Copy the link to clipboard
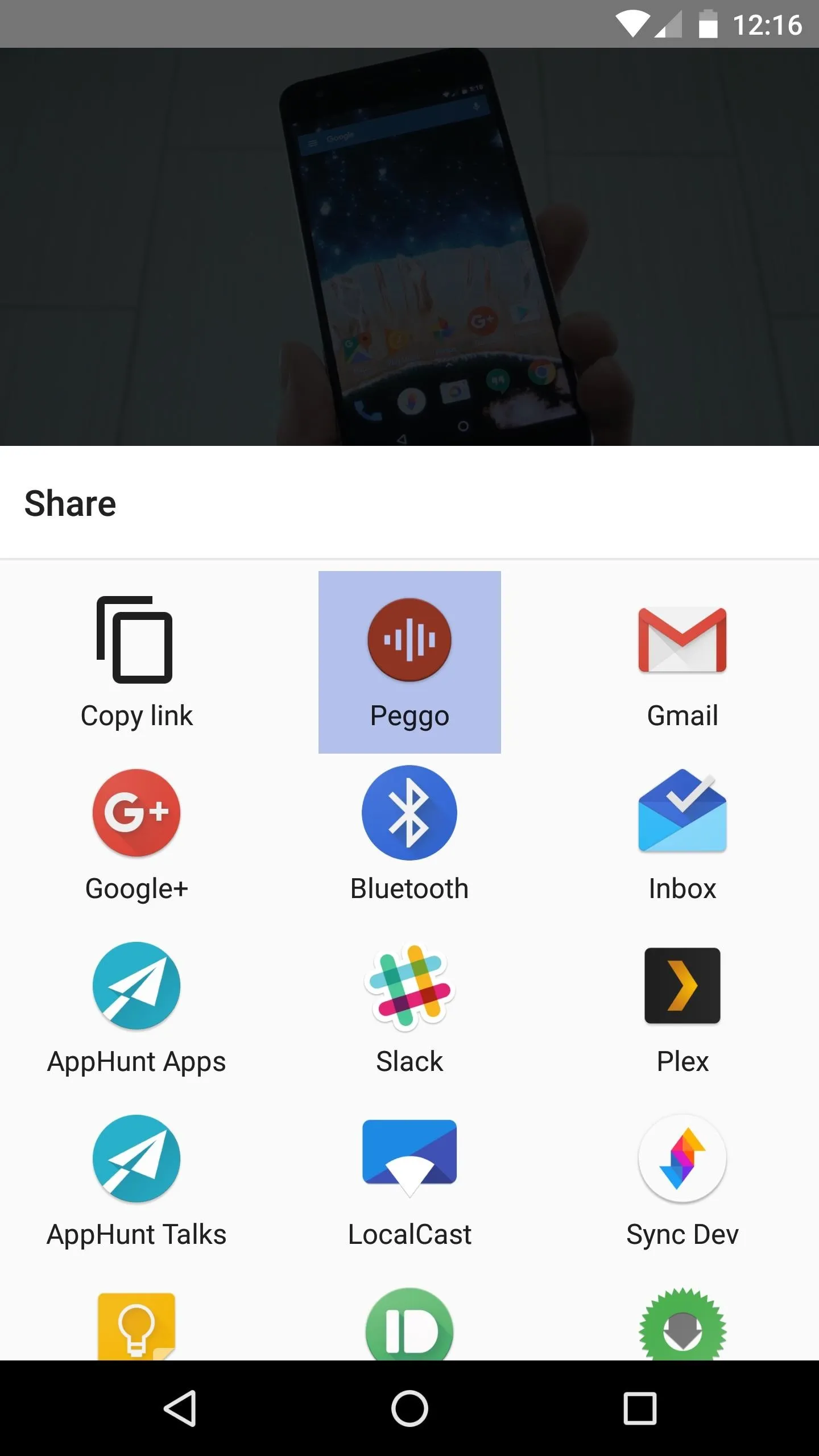This screenshot has height=1456, width=819. (136, 663)
